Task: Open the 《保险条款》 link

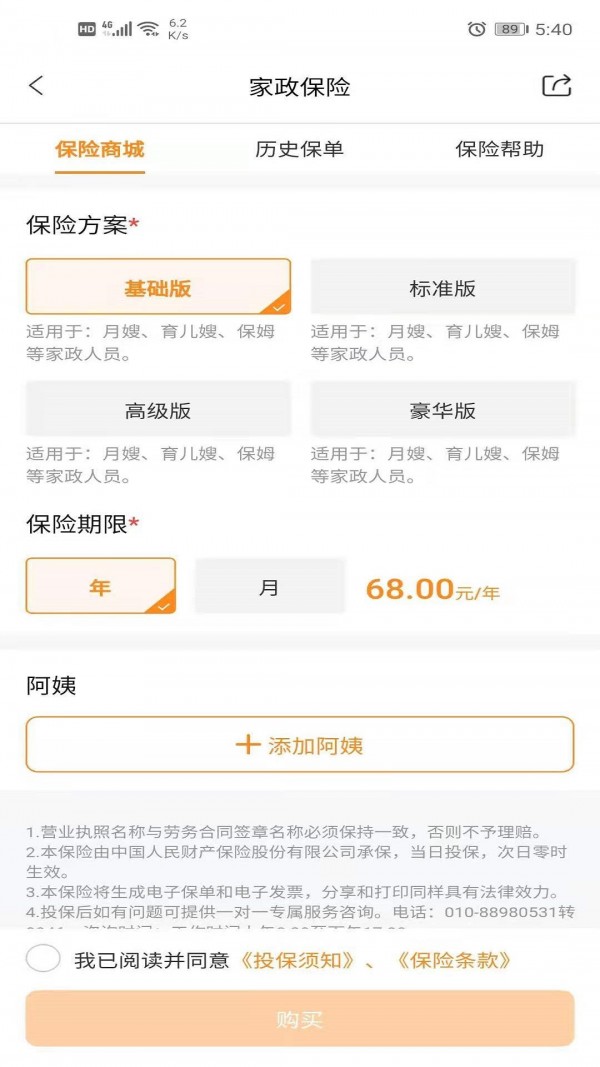Action: coord(455,961)
